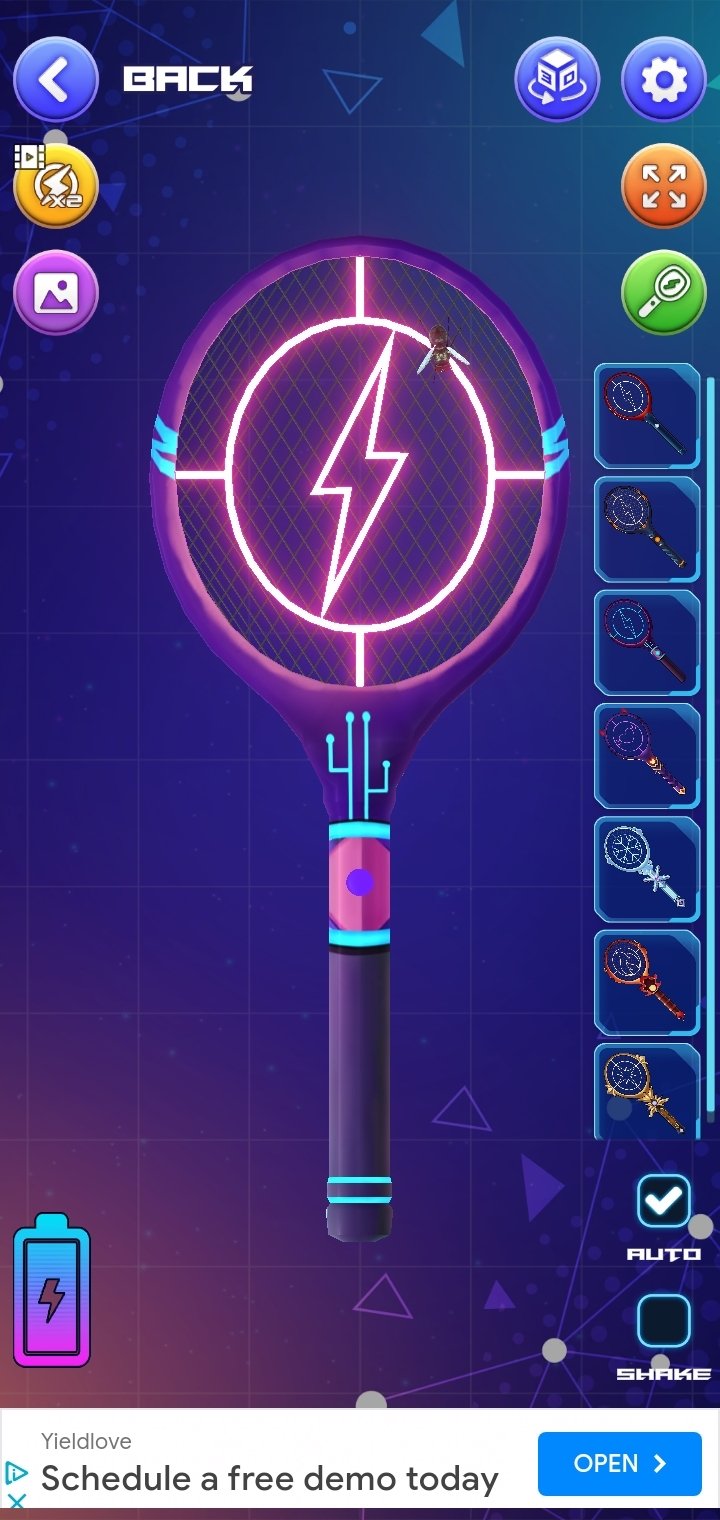Tap the battery charge icon
The image size is (720, 1520).
(x=51, y=1290)
